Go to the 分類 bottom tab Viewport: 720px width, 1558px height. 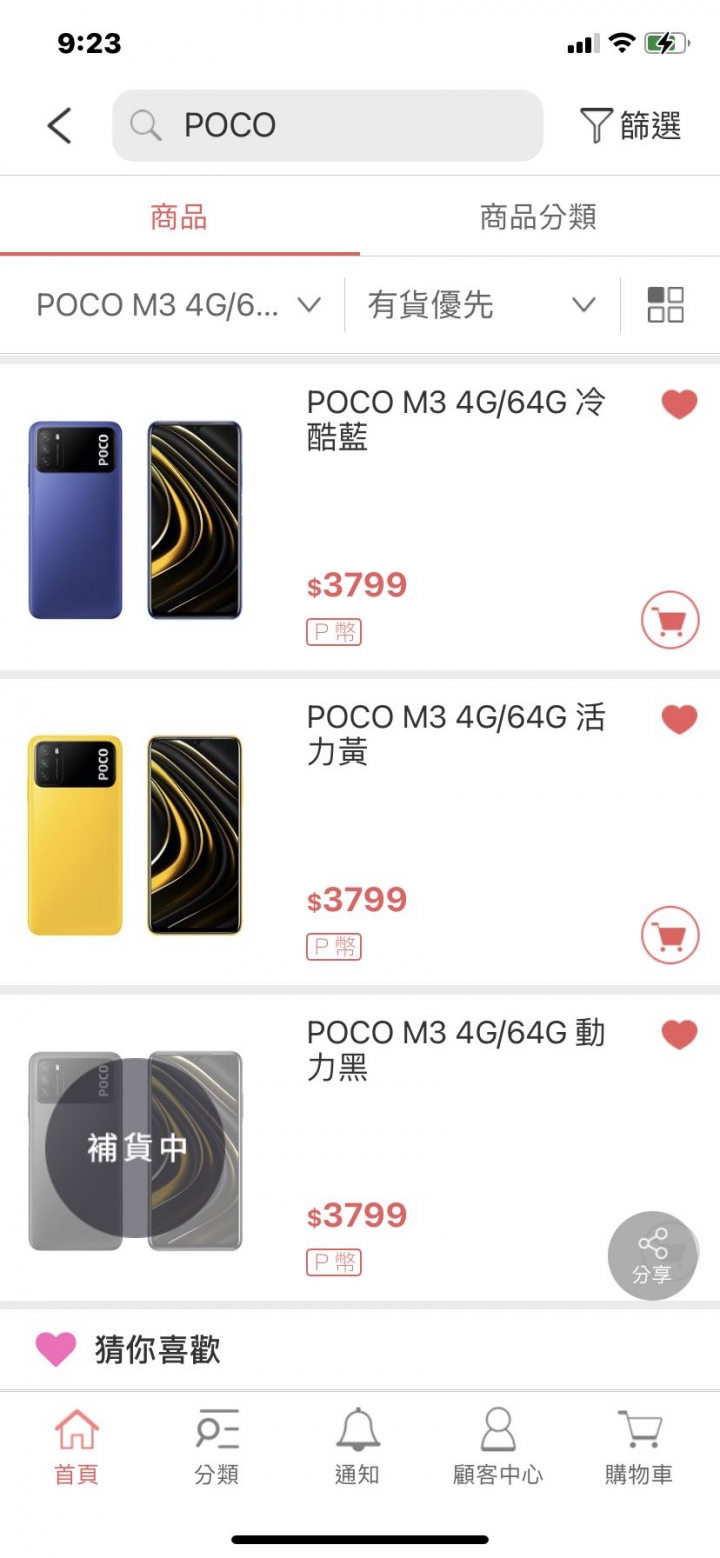click(x=217, y=1446)
